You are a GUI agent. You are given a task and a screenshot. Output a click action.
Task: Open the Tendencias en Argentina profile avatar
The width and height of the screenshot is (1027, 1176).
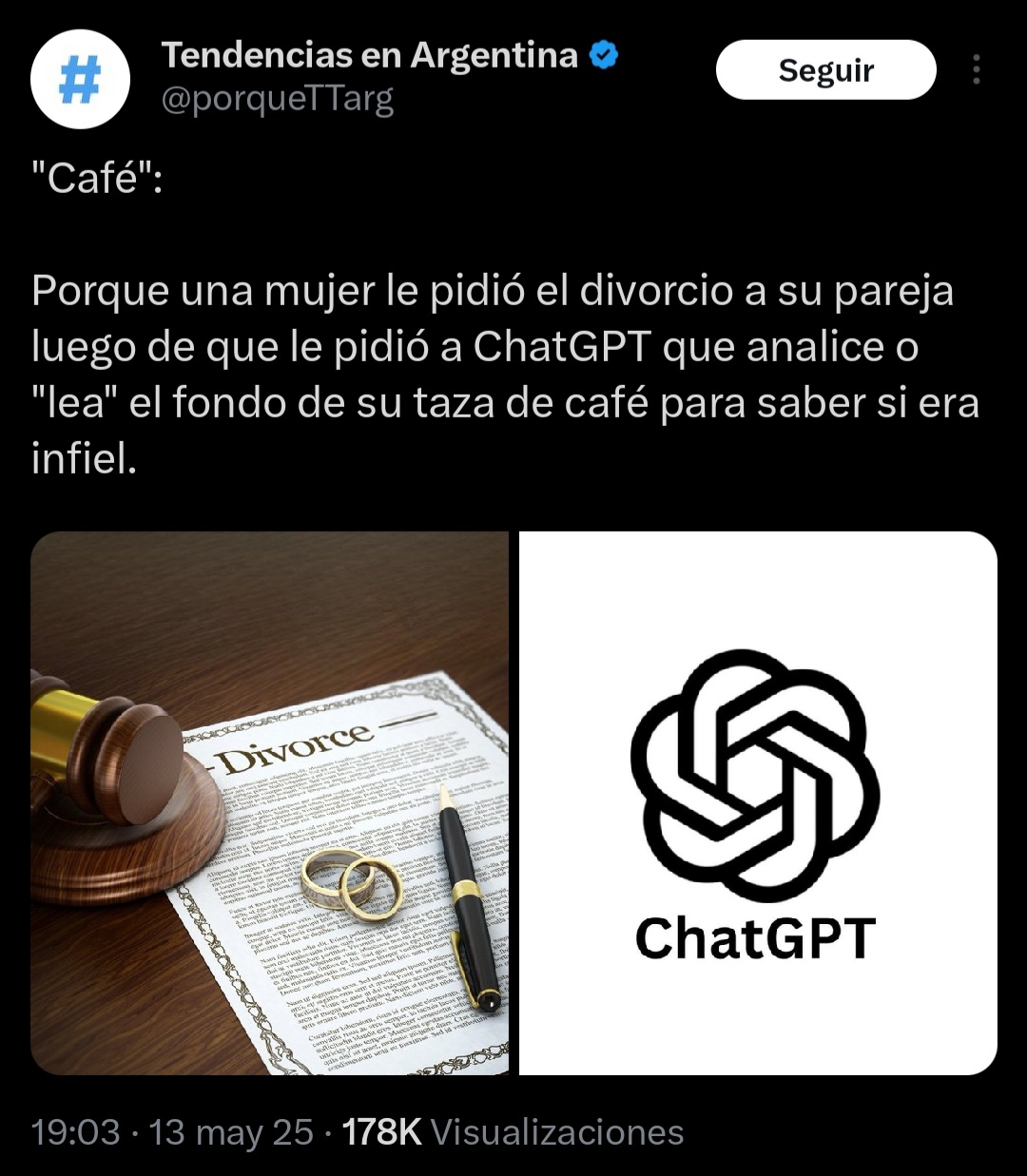81,80
